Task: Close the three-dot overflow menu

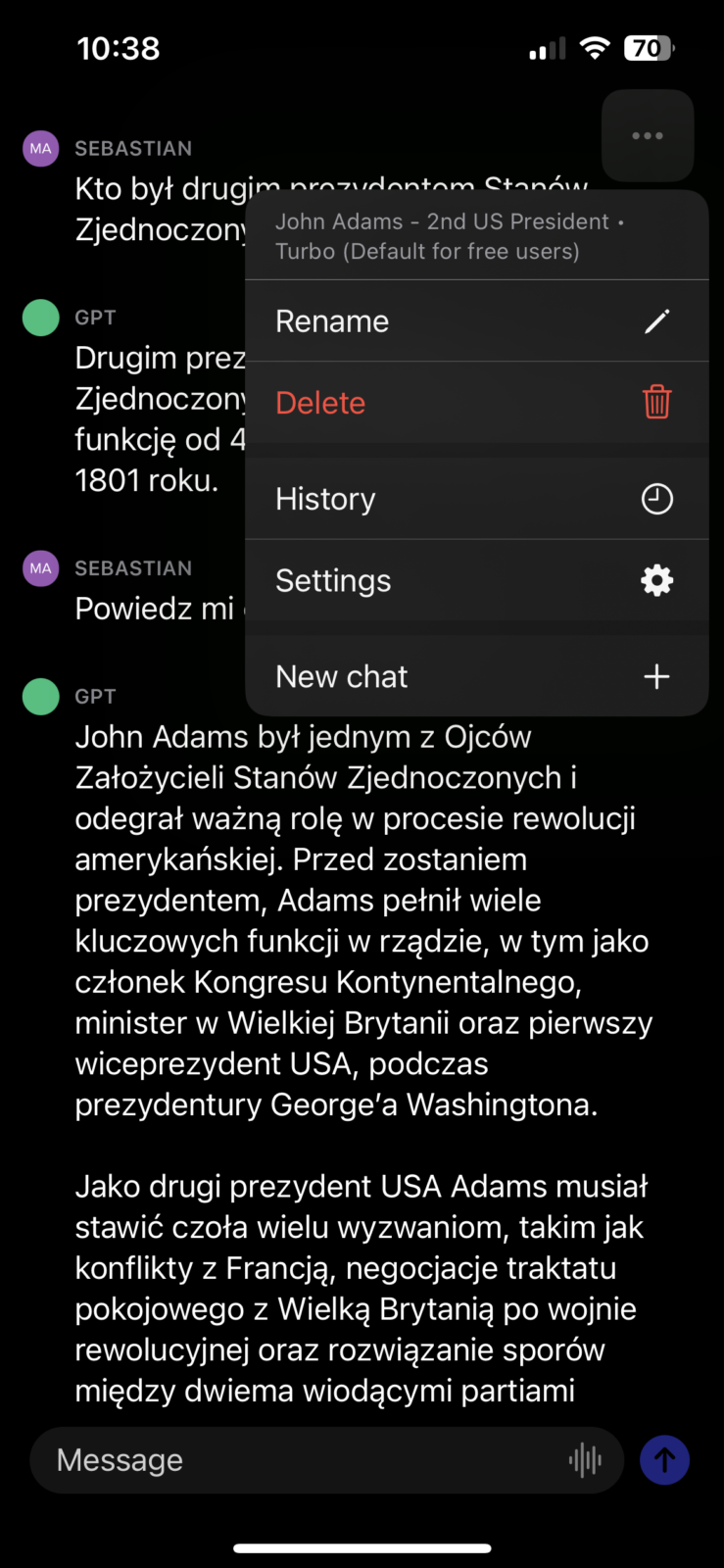Action: pos(648,135)
